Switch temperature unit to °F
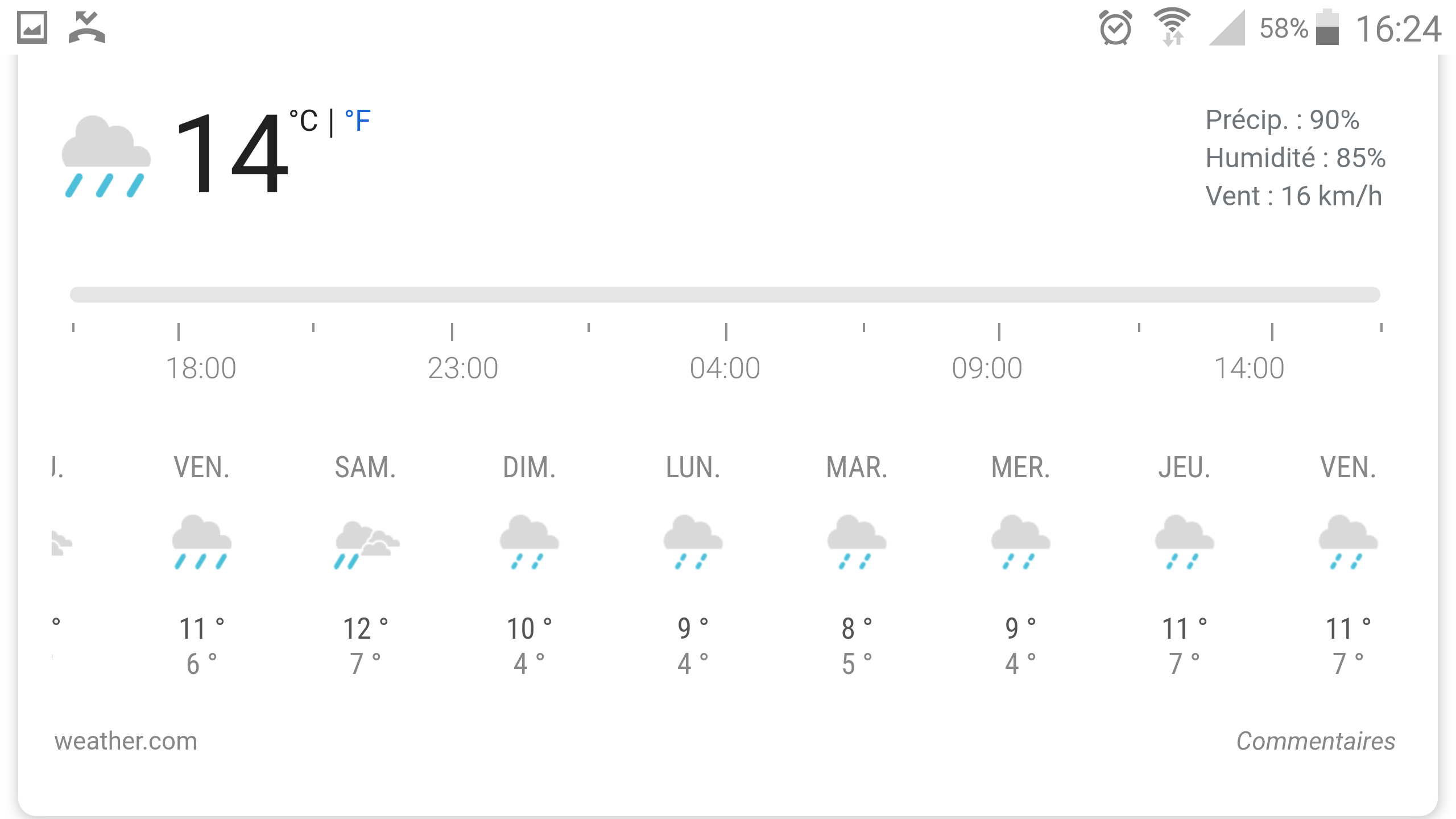 pos(358,121)
